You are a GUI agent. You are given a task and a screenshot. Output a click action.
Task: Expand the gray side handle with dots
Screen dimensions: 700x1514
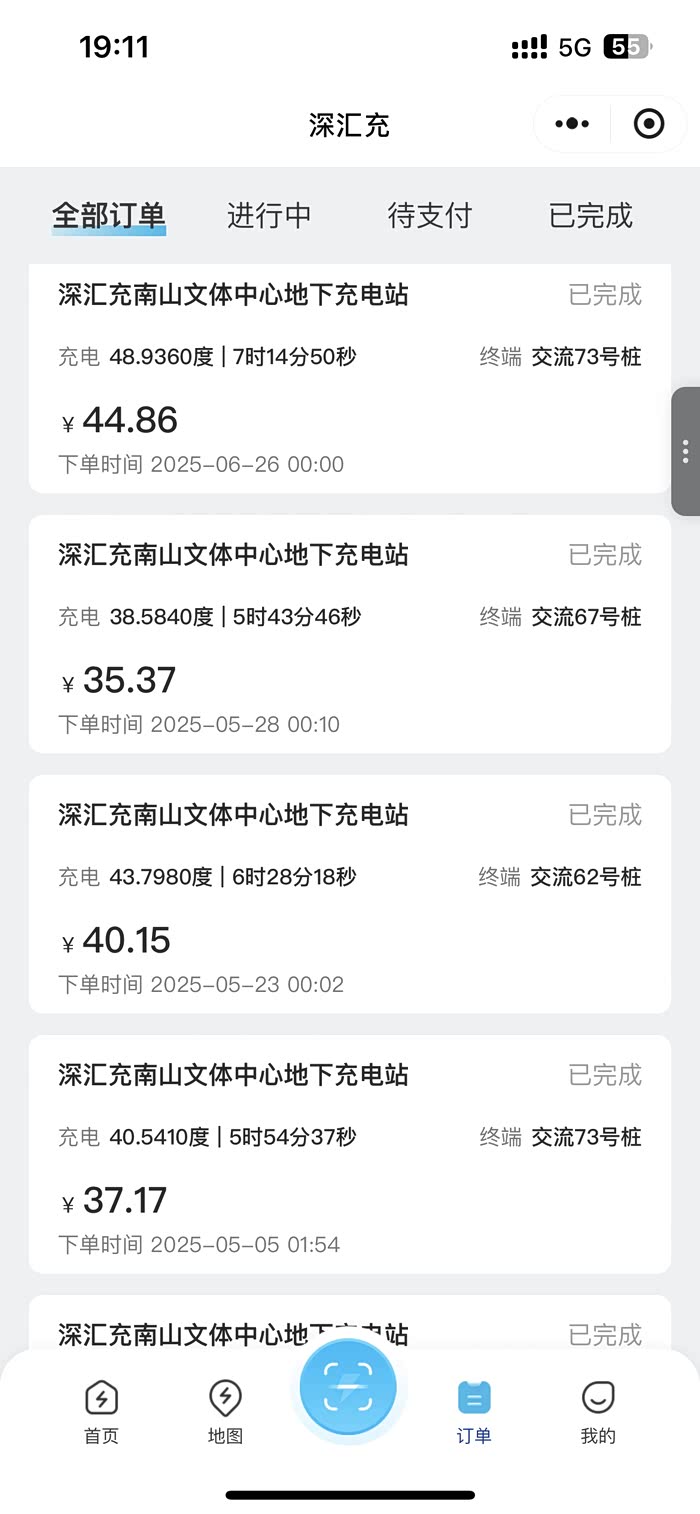[x=685, y=451]
